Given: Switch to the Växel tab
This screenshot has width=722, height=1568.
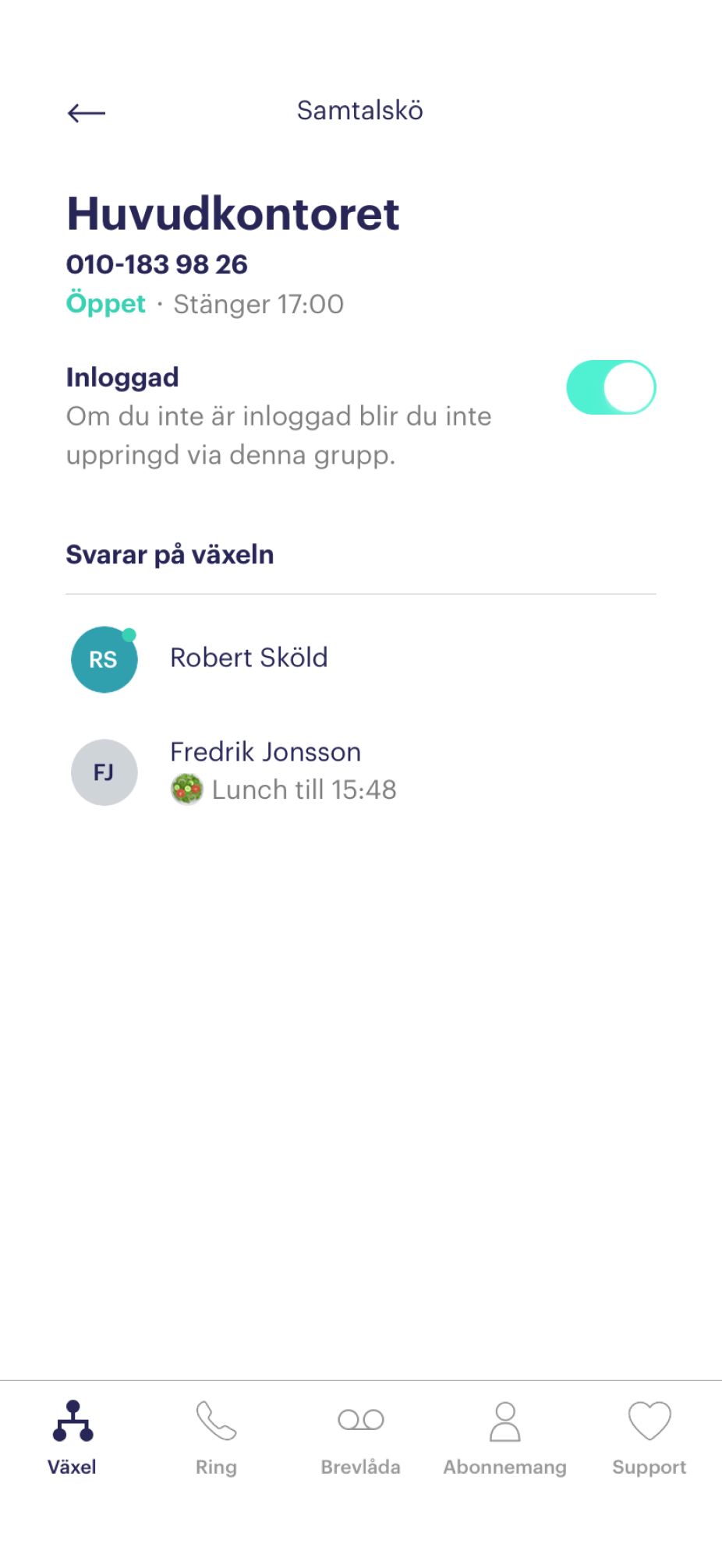Looking at the screenshot, I should click(73, 1439).
